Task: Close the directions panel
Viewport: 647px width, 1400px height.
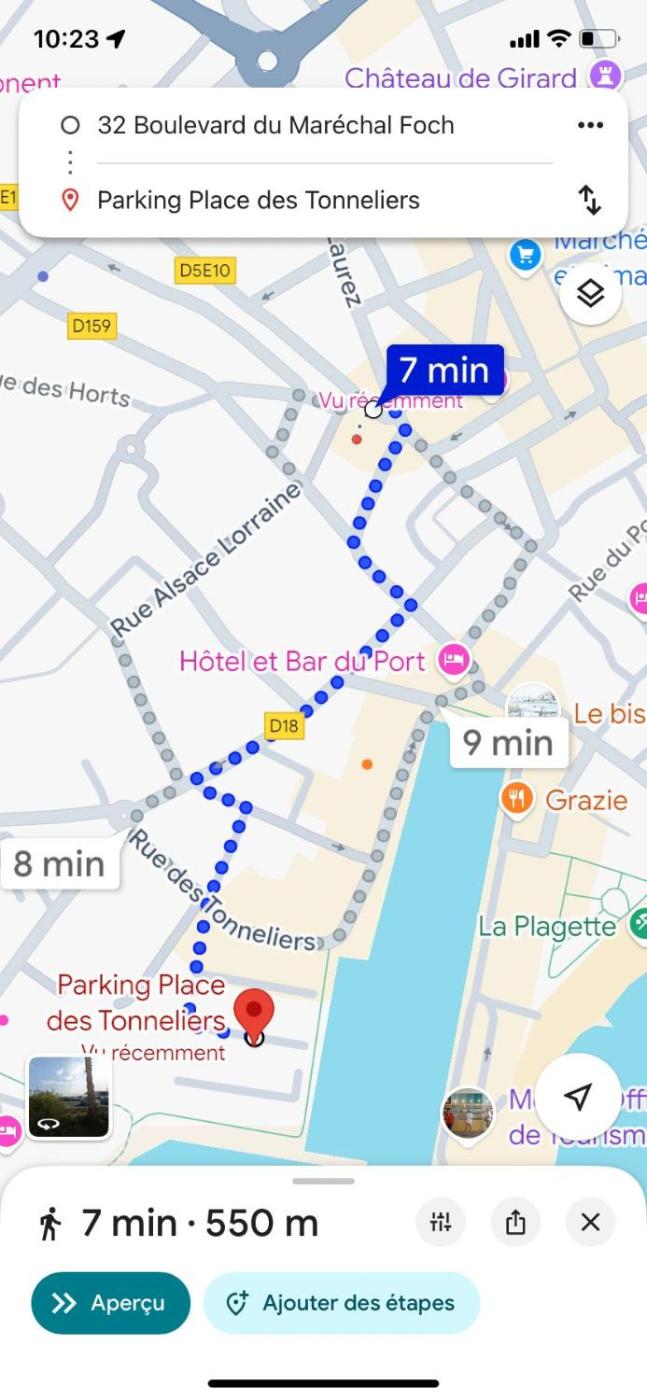Action: click(x=590, y=1222)
